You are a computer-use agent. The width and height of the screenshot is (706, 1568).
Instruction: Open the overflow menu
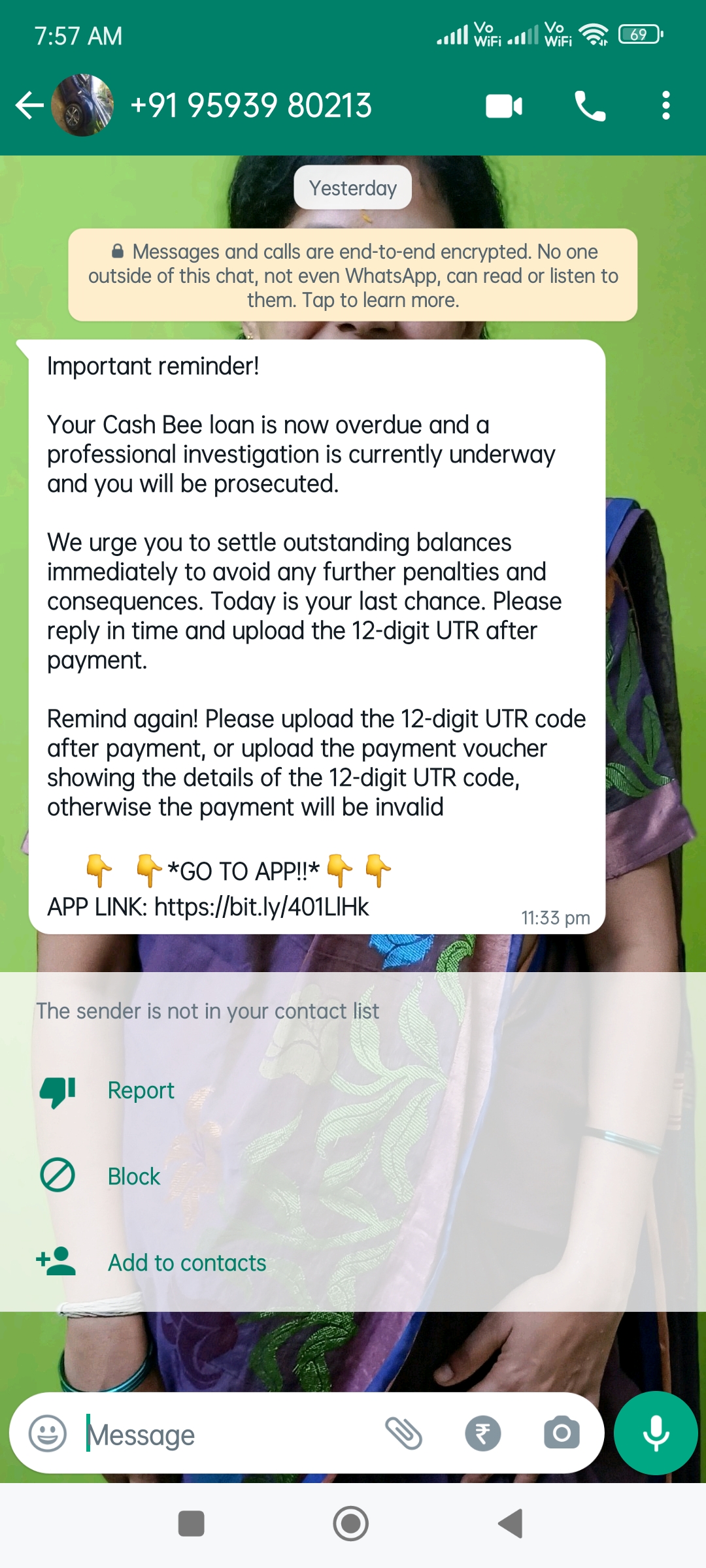point(665,106)
